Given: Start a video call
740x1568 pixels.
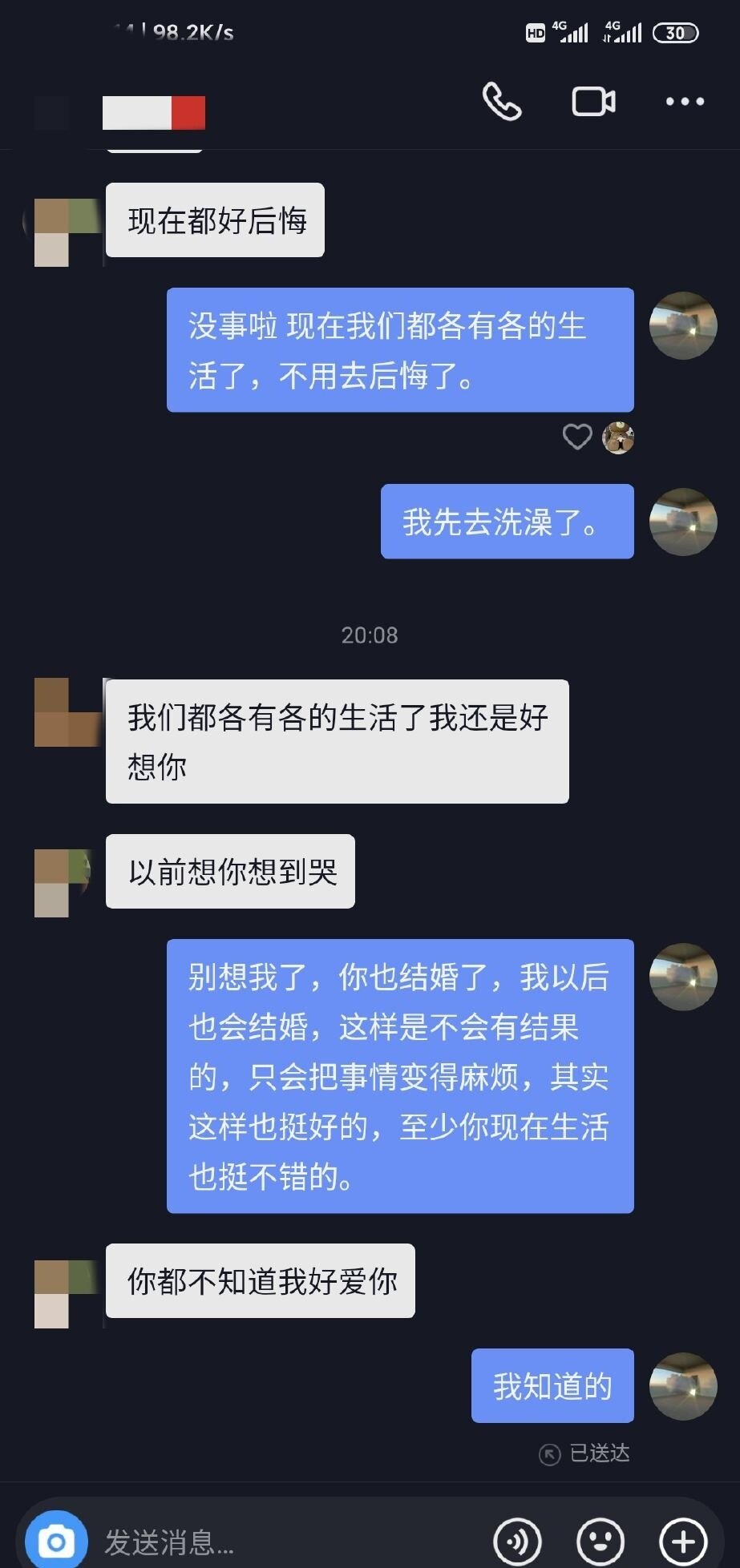Looking at the screenshot, I should click(593, 102).
